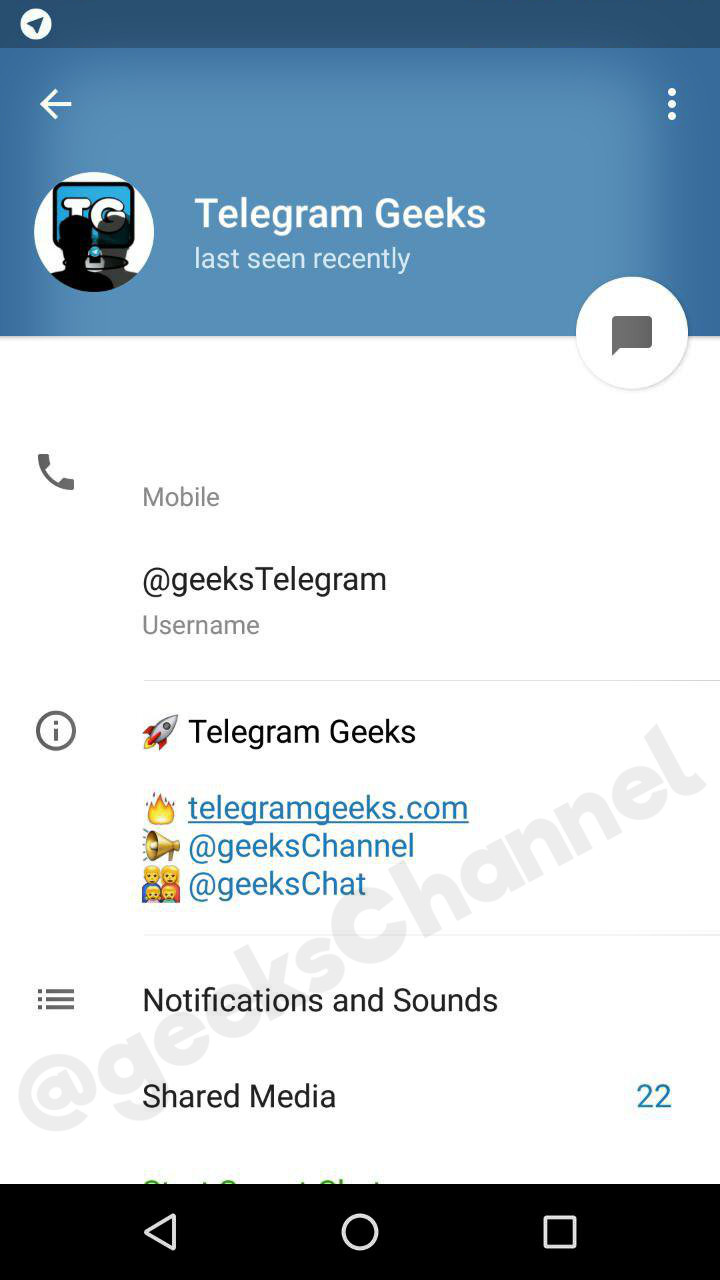Open the telegramgeeks.com link

pyautogui.click(x=328, y=807)
